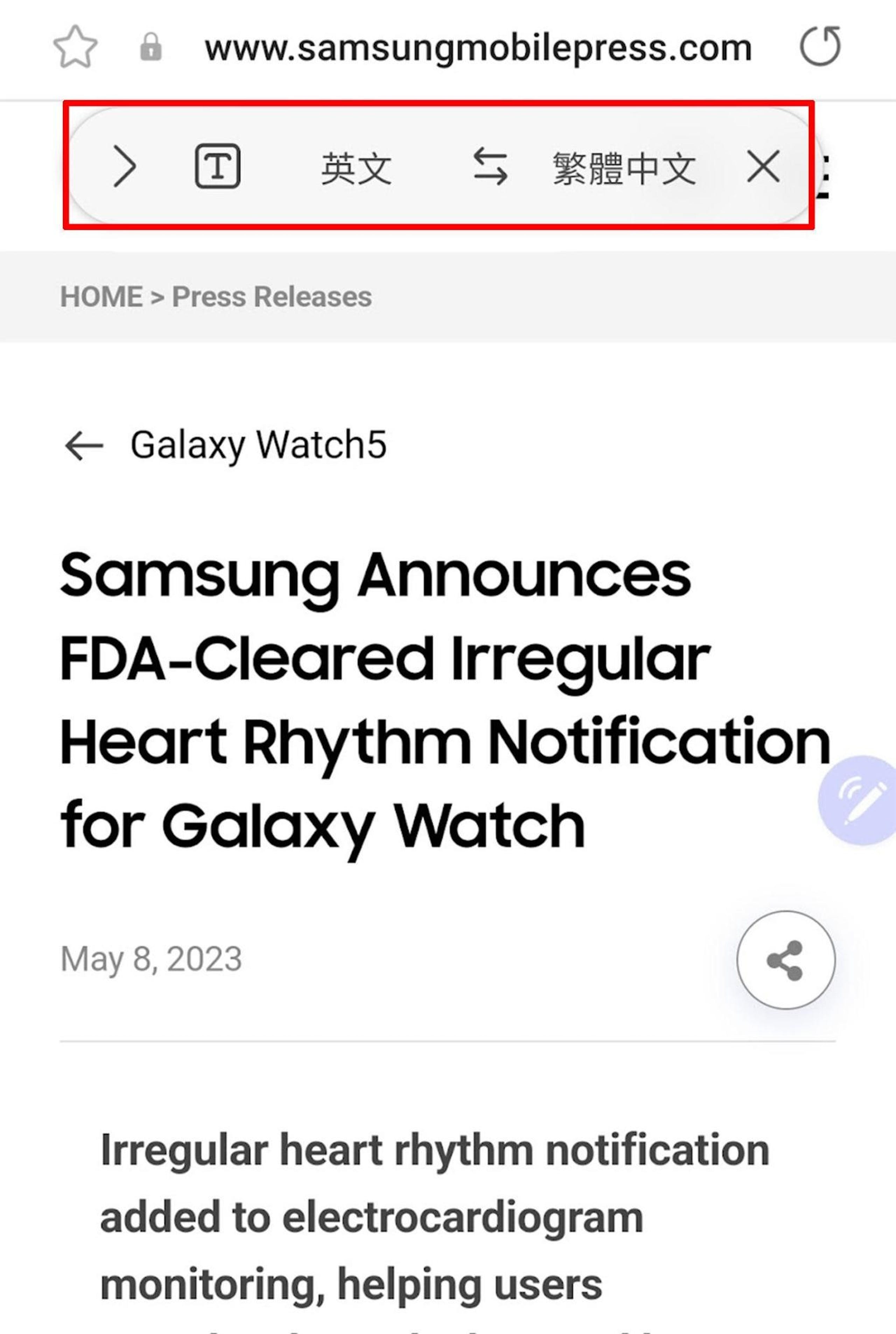
Task: Go to HOME in the breadcrumb
Action: pos(101,297)
